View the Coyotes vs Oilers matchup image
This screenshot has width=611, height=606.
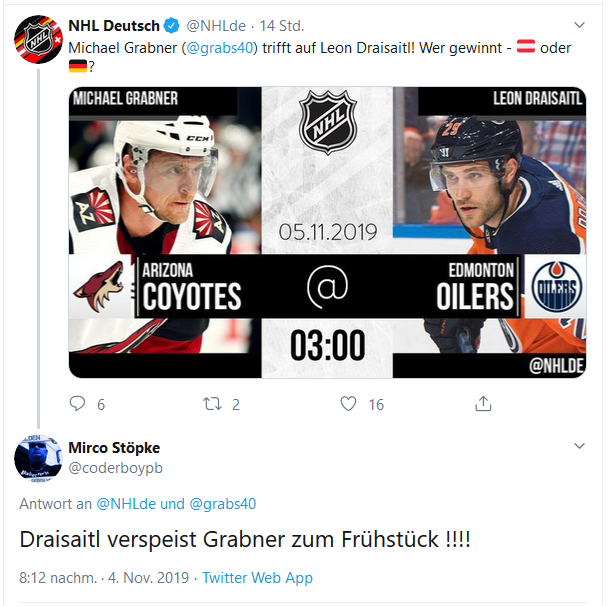(x=327, y=232)
